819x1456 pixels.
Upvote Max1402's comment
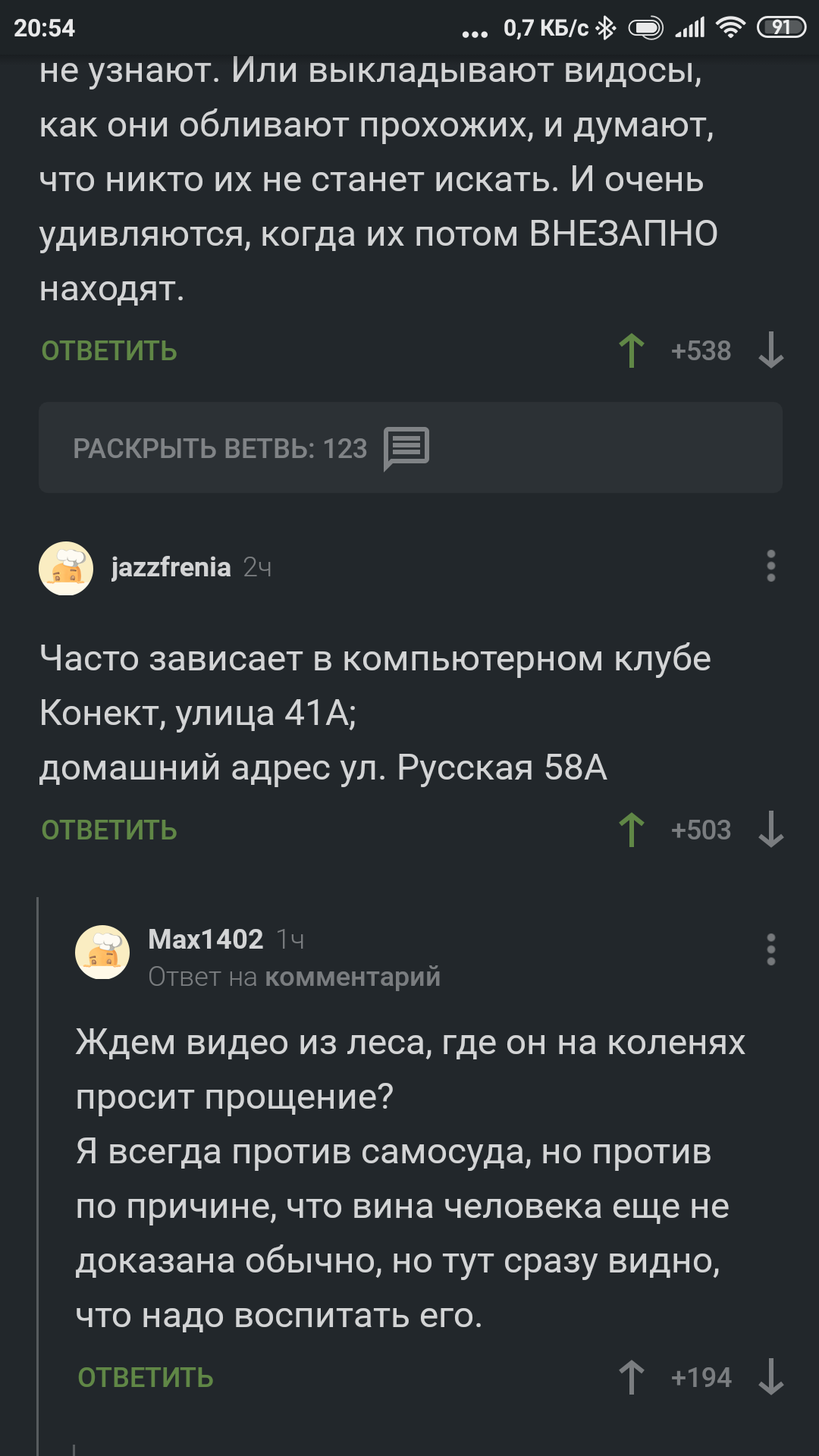coord(631,1377)
